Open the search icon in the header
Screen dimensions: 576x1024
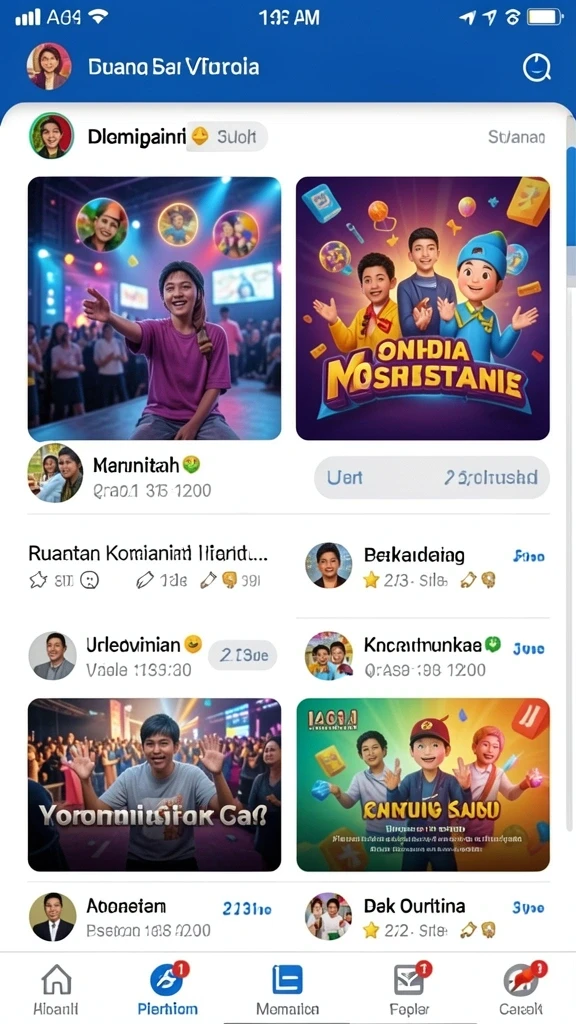(x=537, y=67)
